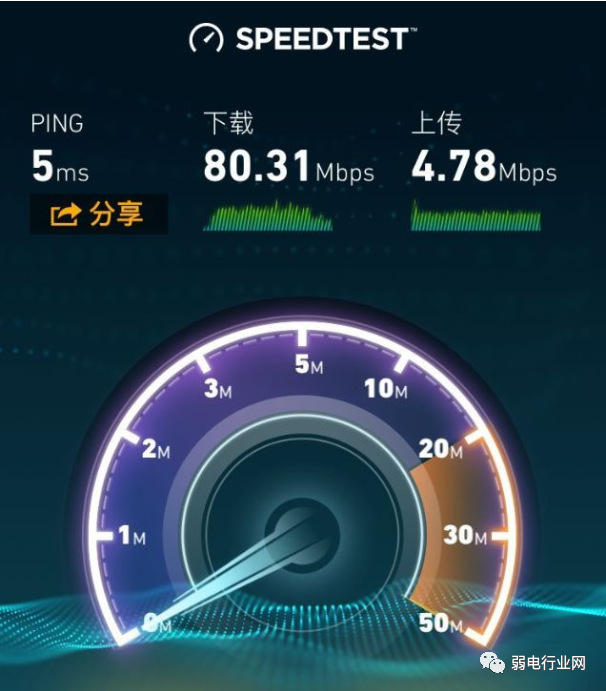606x691 pixels.
Task: Share the speed test result
Action: (x=97, y=214)
